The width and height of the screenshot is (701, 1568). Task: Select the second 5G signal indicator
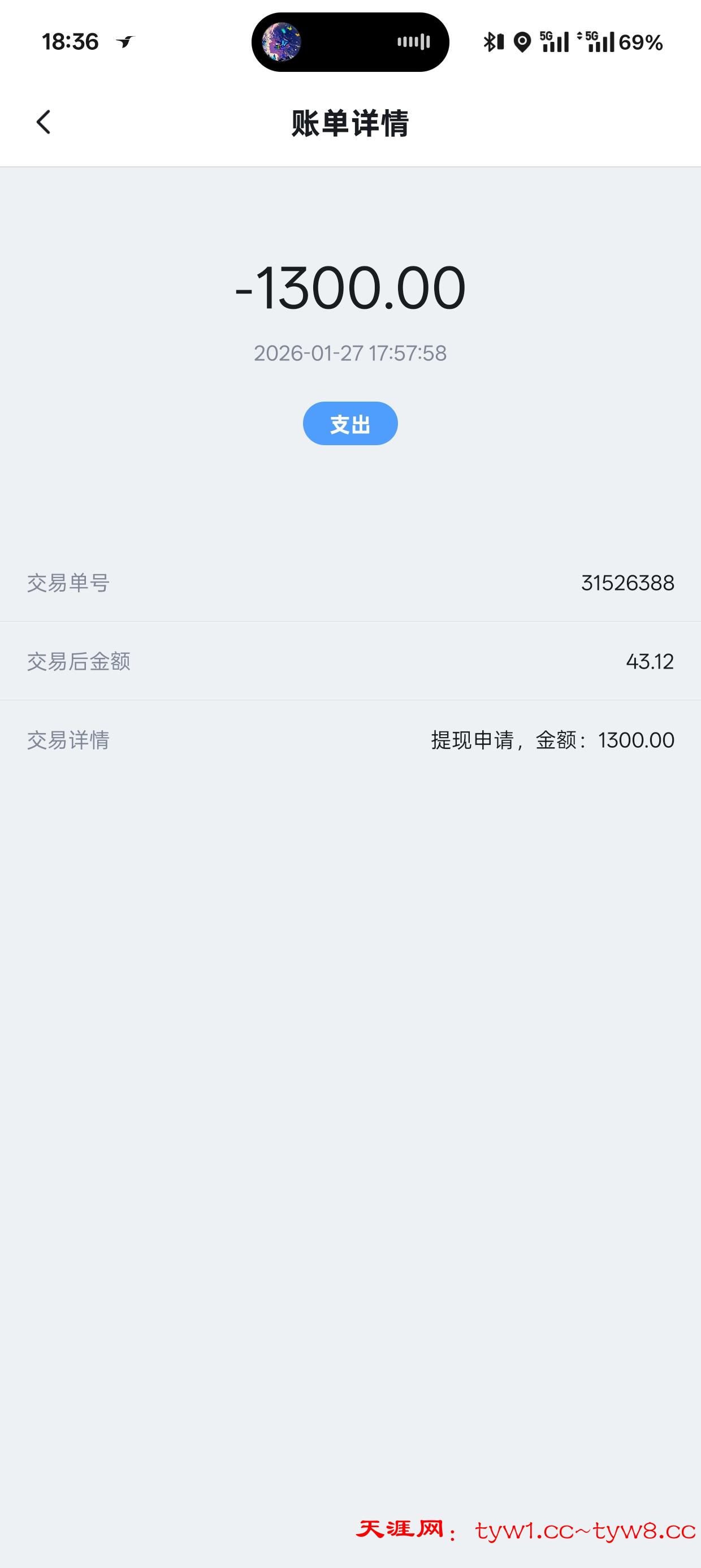click(x=598, y=41)
